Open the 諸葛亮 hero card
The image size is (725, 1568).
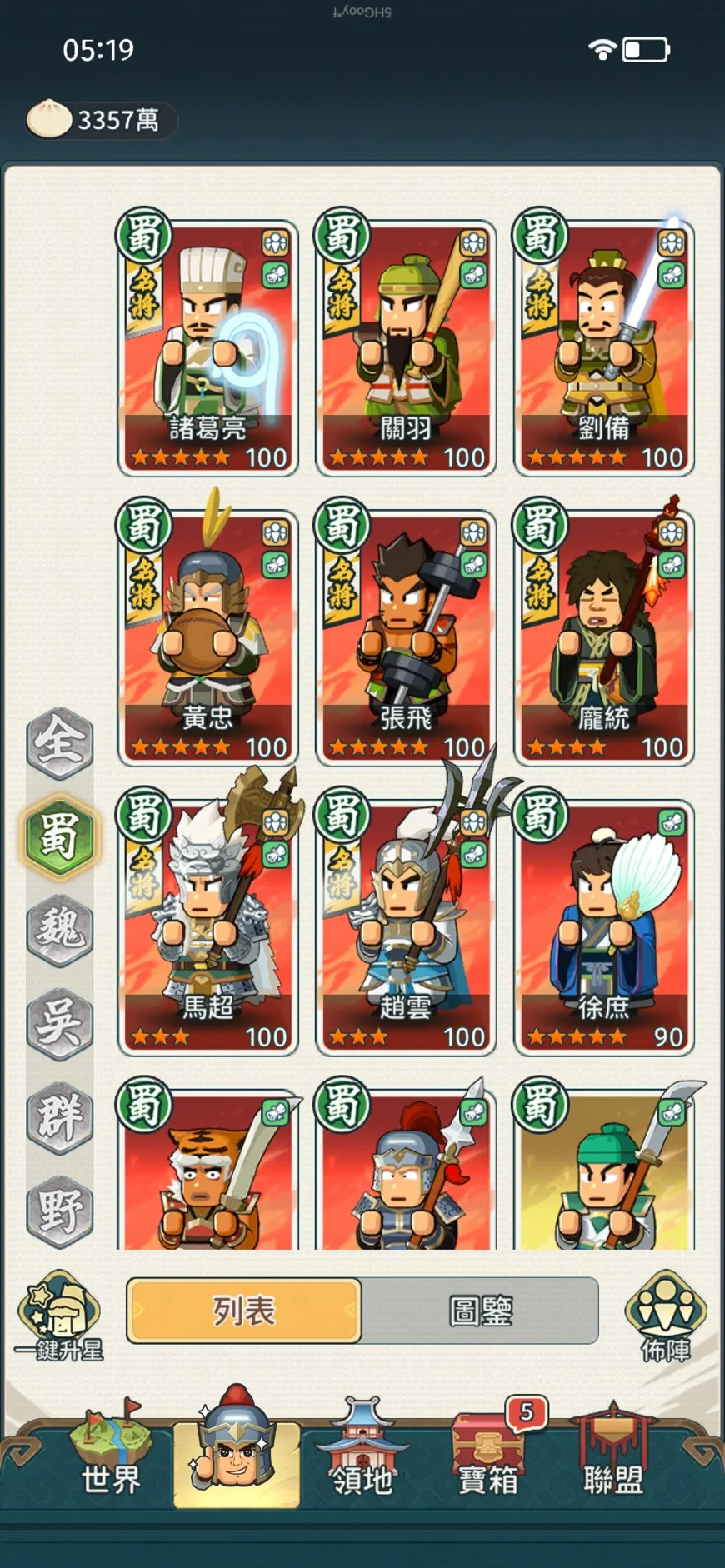pos(207,347)
